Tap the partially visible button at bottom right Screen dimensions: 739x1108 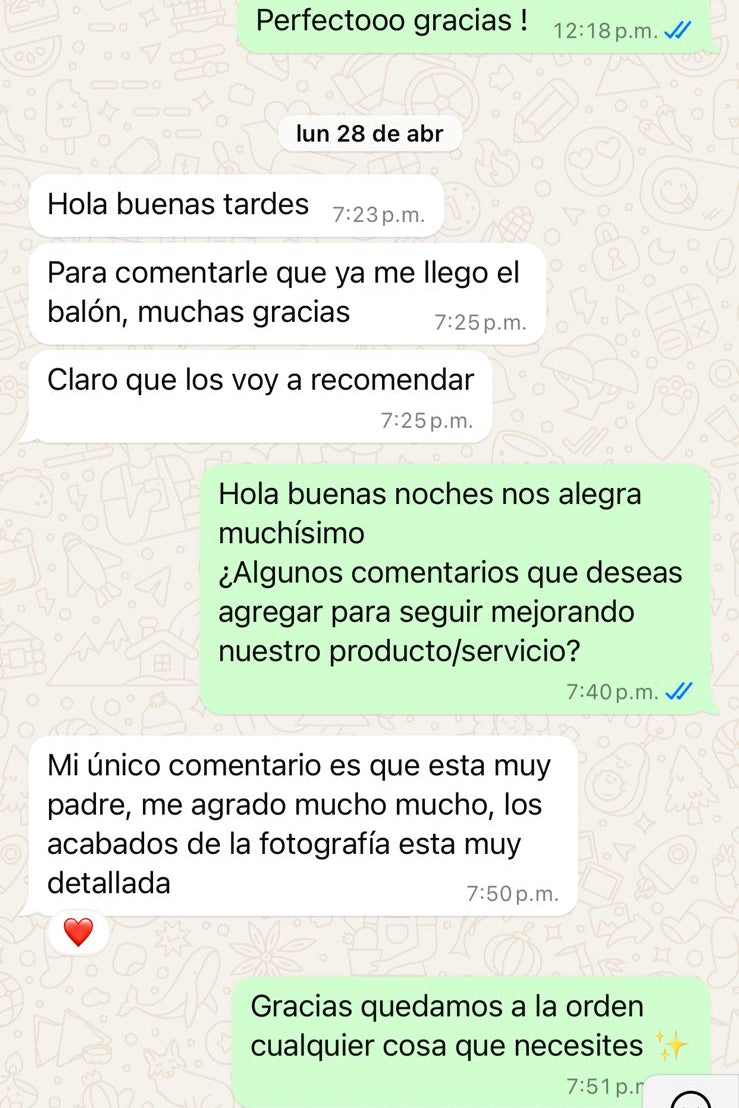click(694, 1098)
